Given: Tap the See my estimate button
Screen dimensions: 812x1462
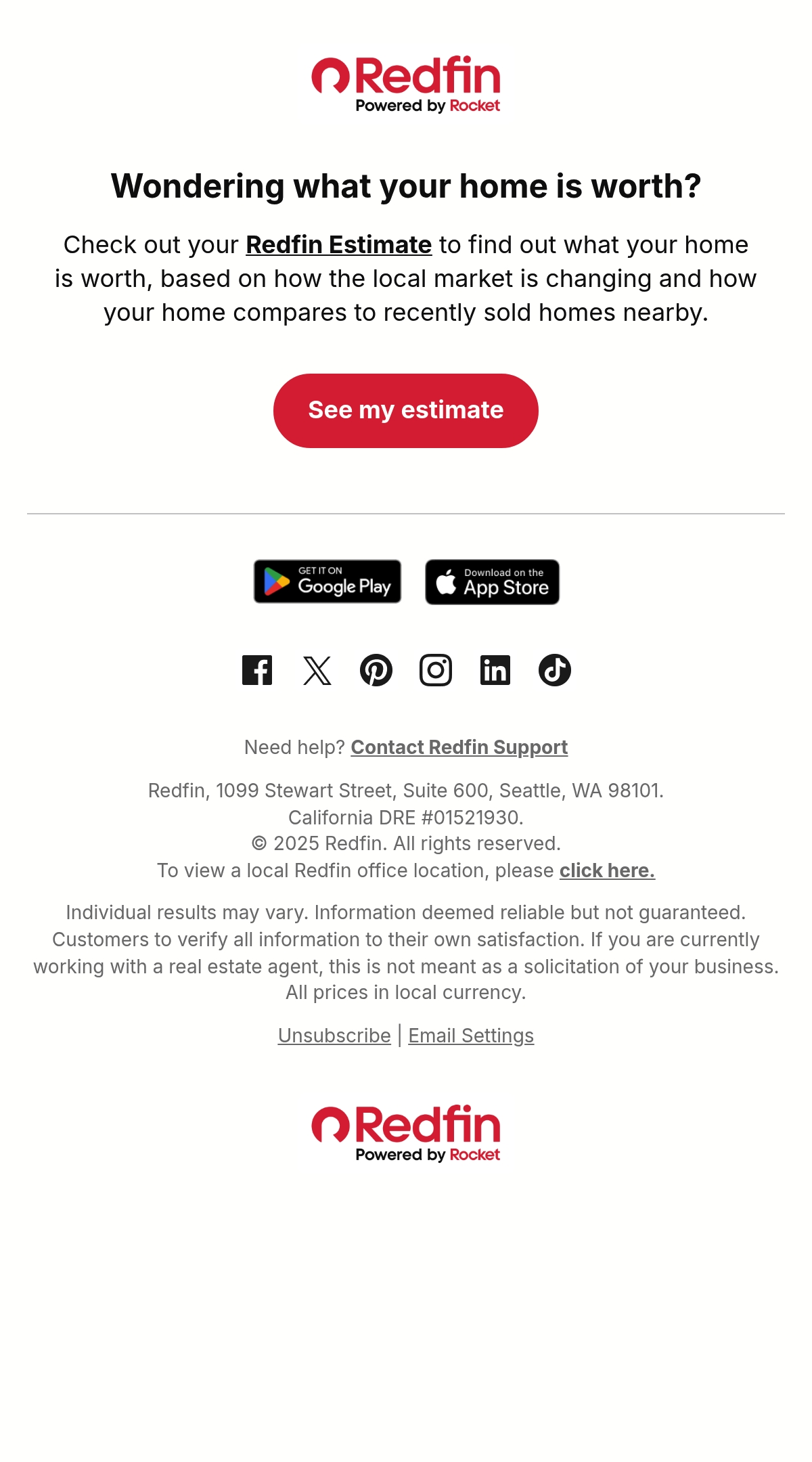Looking at the screenshot, I should (406, 411).
